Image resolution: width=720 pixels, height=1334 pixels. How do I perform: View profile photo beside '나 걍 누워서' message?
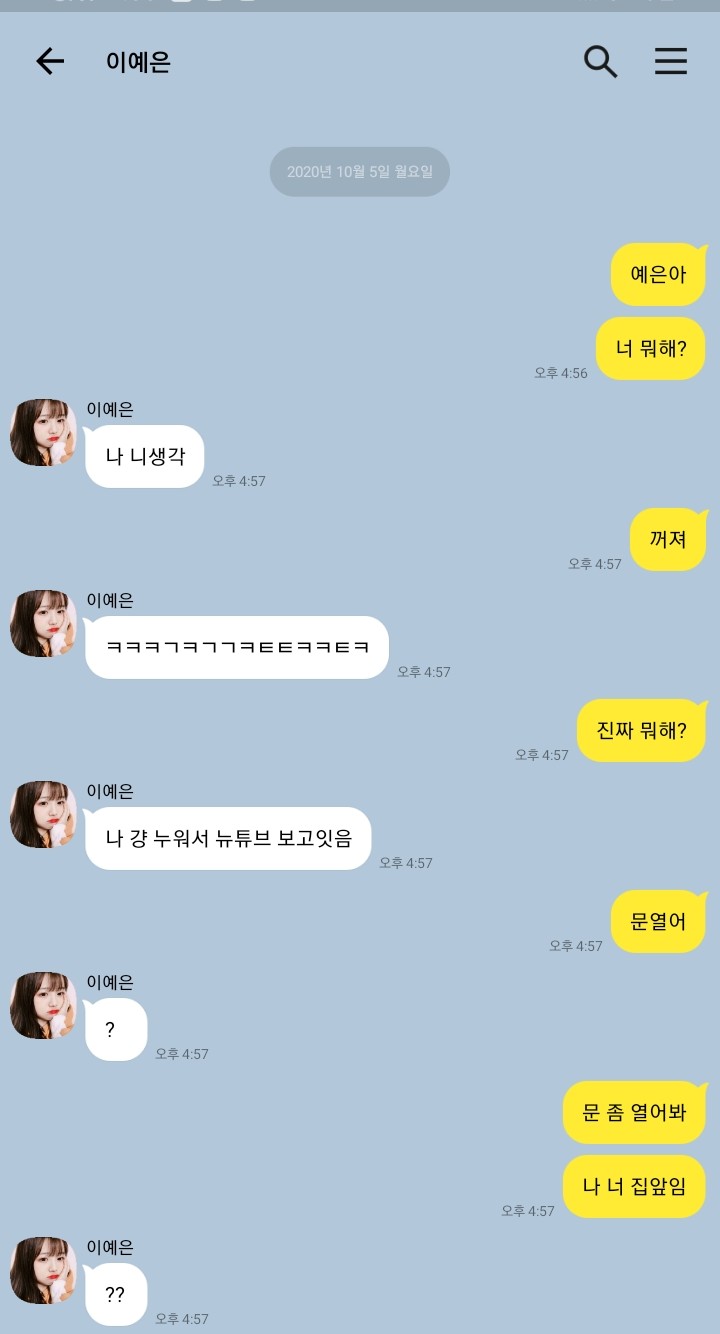pos(43,815)
